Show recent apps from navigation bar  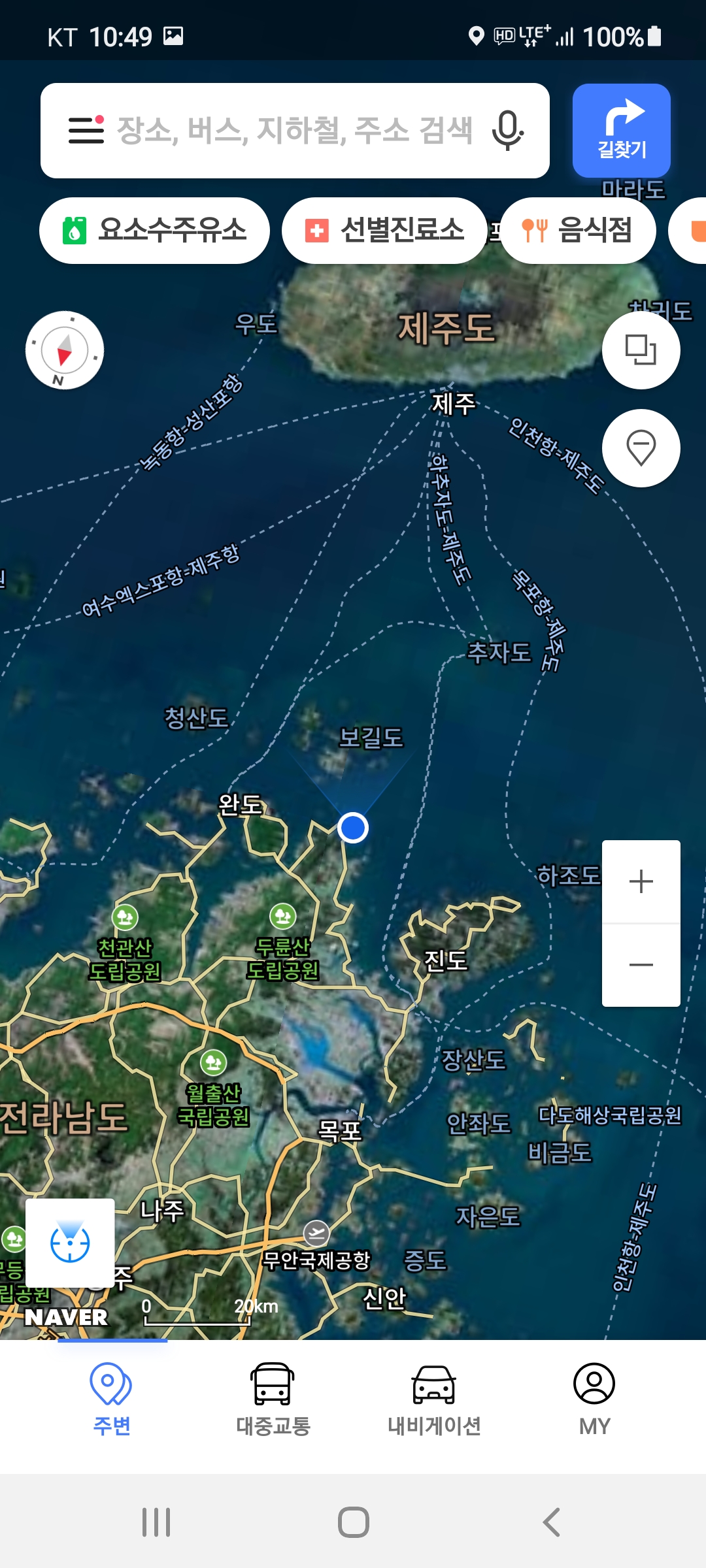[156, 1522]
